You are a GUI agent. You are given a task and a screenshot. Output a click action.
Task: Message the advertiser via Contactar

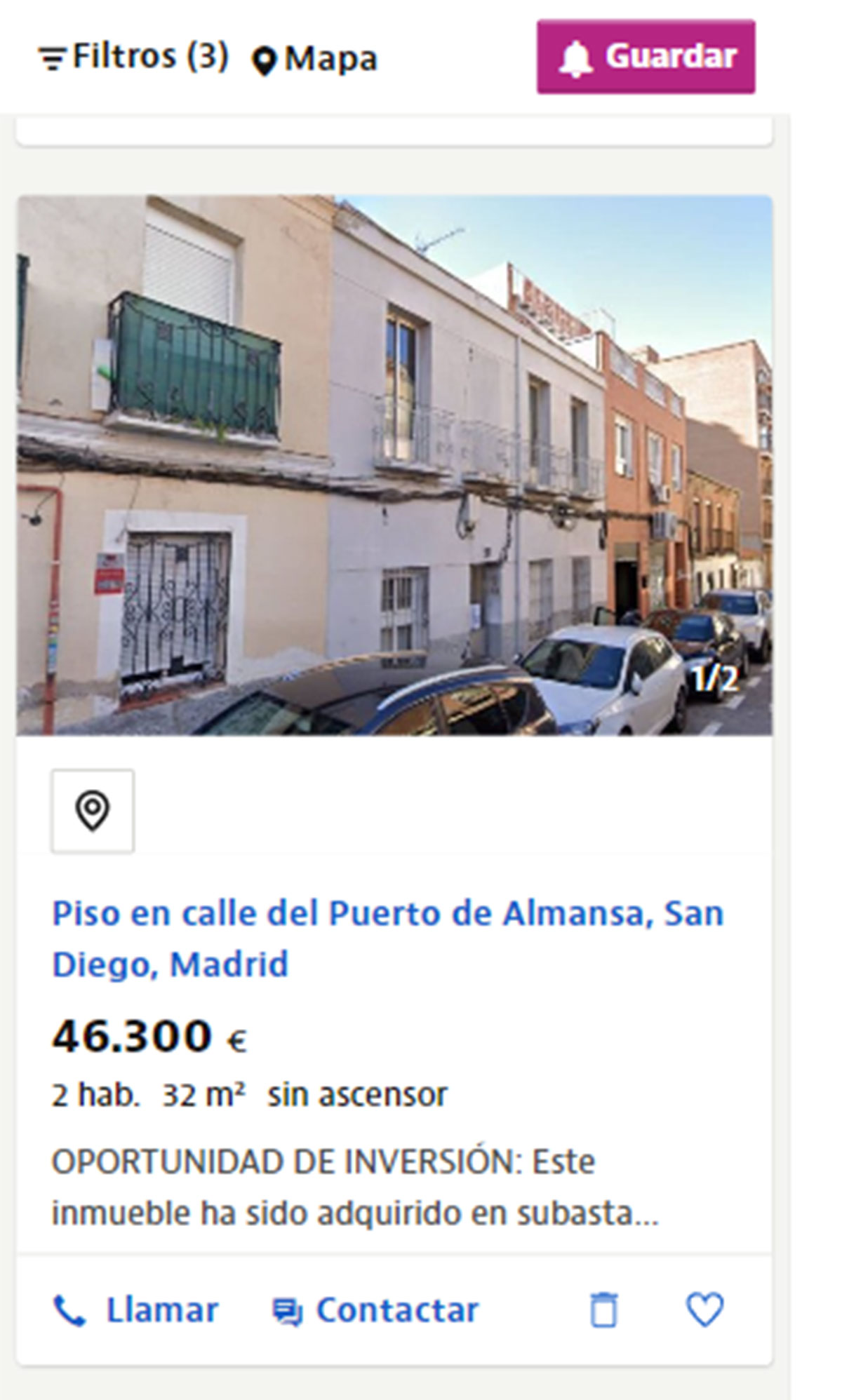click(x=375, y=1310)
